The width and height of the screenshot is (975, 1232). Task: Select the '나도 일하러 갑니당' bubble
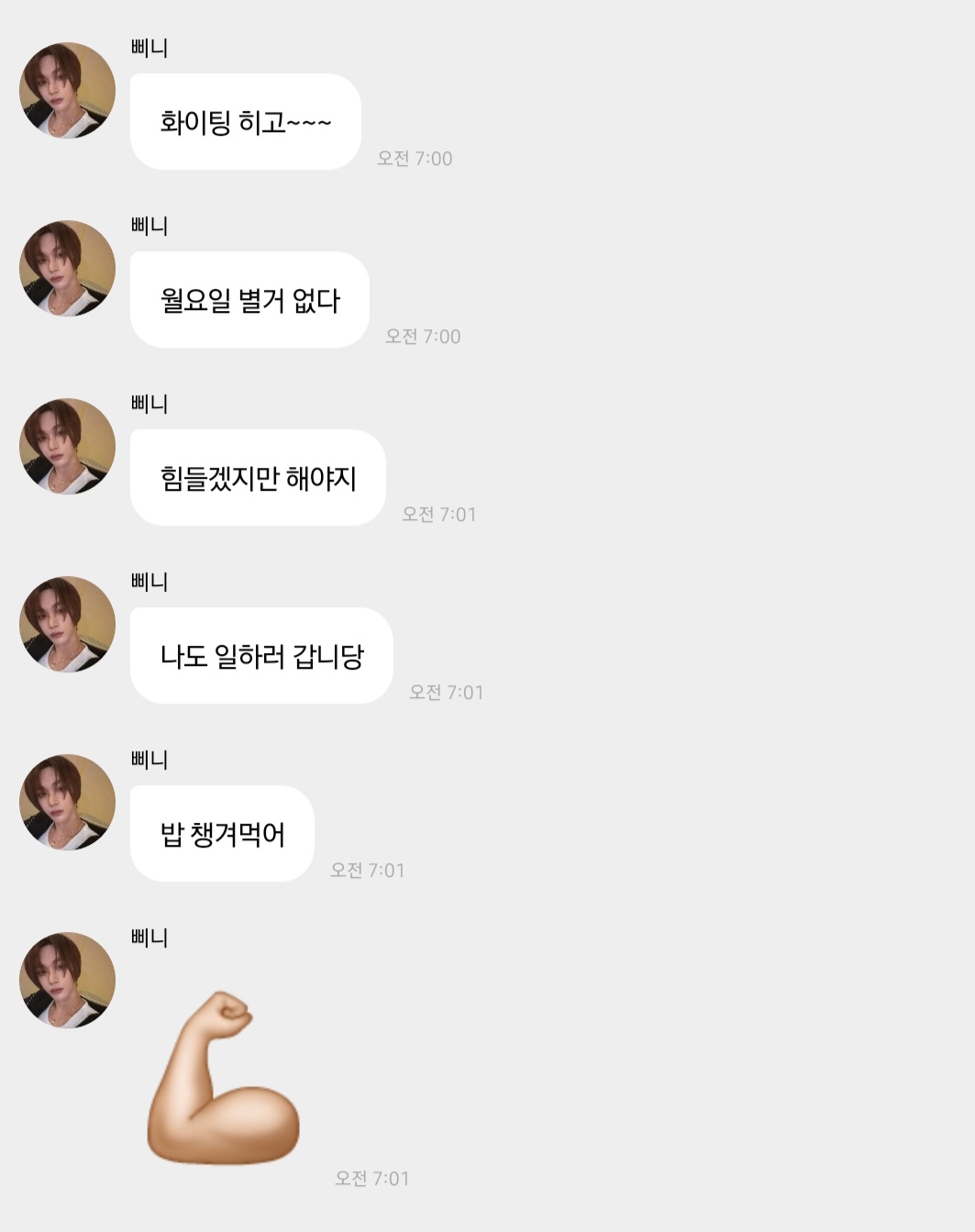(x=260, y=655)
